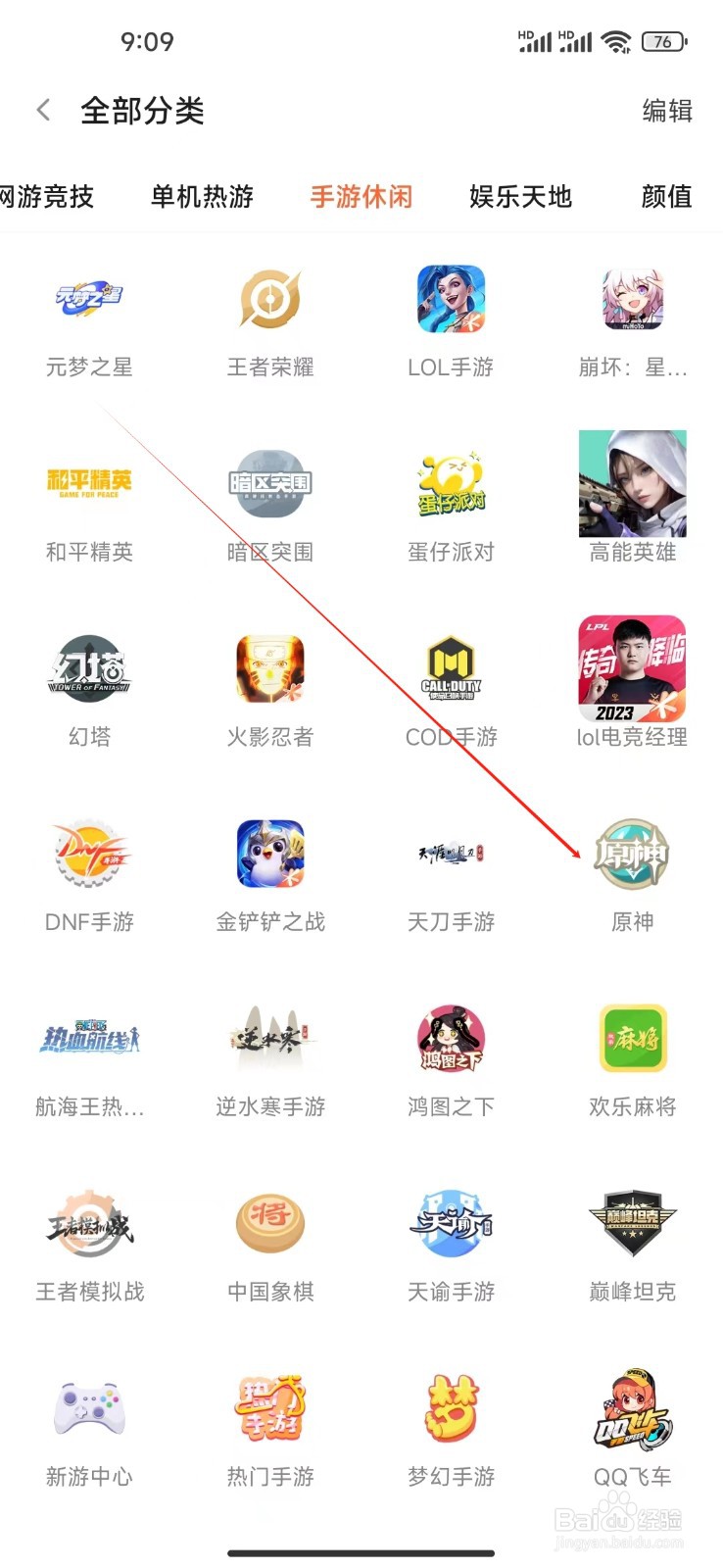The height and width of the screenshot is (1568, 723).
Task: Tap the LOL手游 icon
Action: pyautogui.click(x=450, y=299)
